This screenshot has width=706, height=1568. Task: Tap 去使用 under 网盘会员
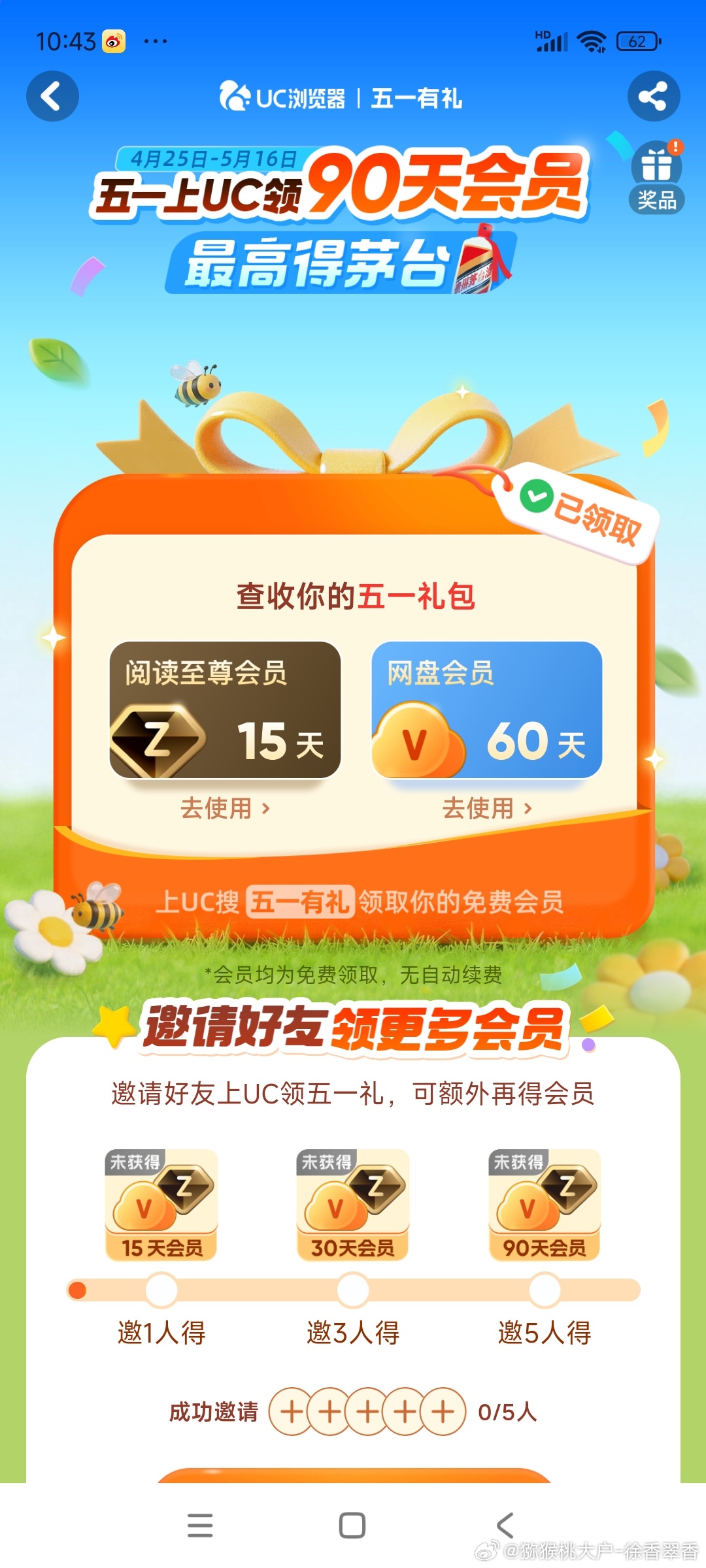click(487, 808)
